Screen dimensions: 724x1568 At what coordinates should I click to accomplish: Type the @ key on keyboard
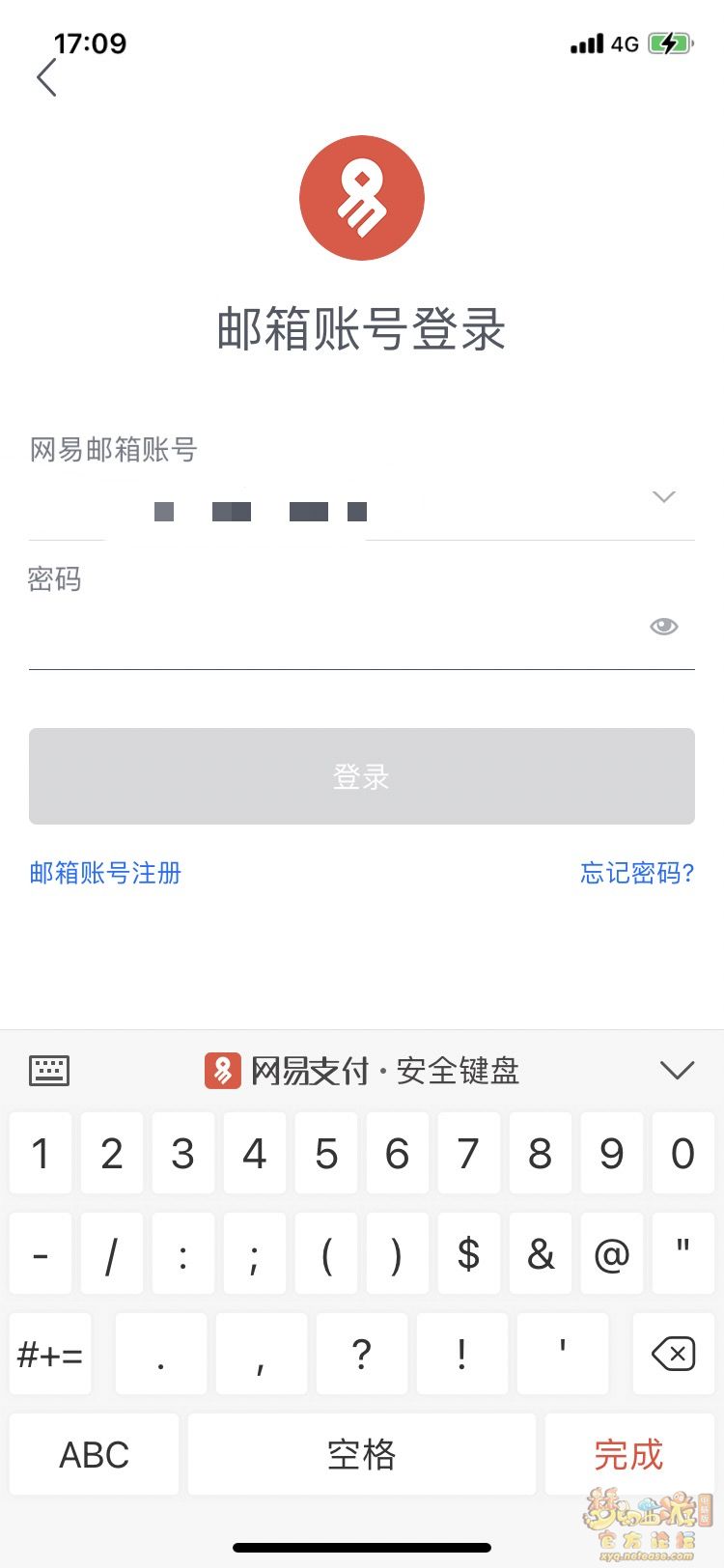tap(612, 1254)
